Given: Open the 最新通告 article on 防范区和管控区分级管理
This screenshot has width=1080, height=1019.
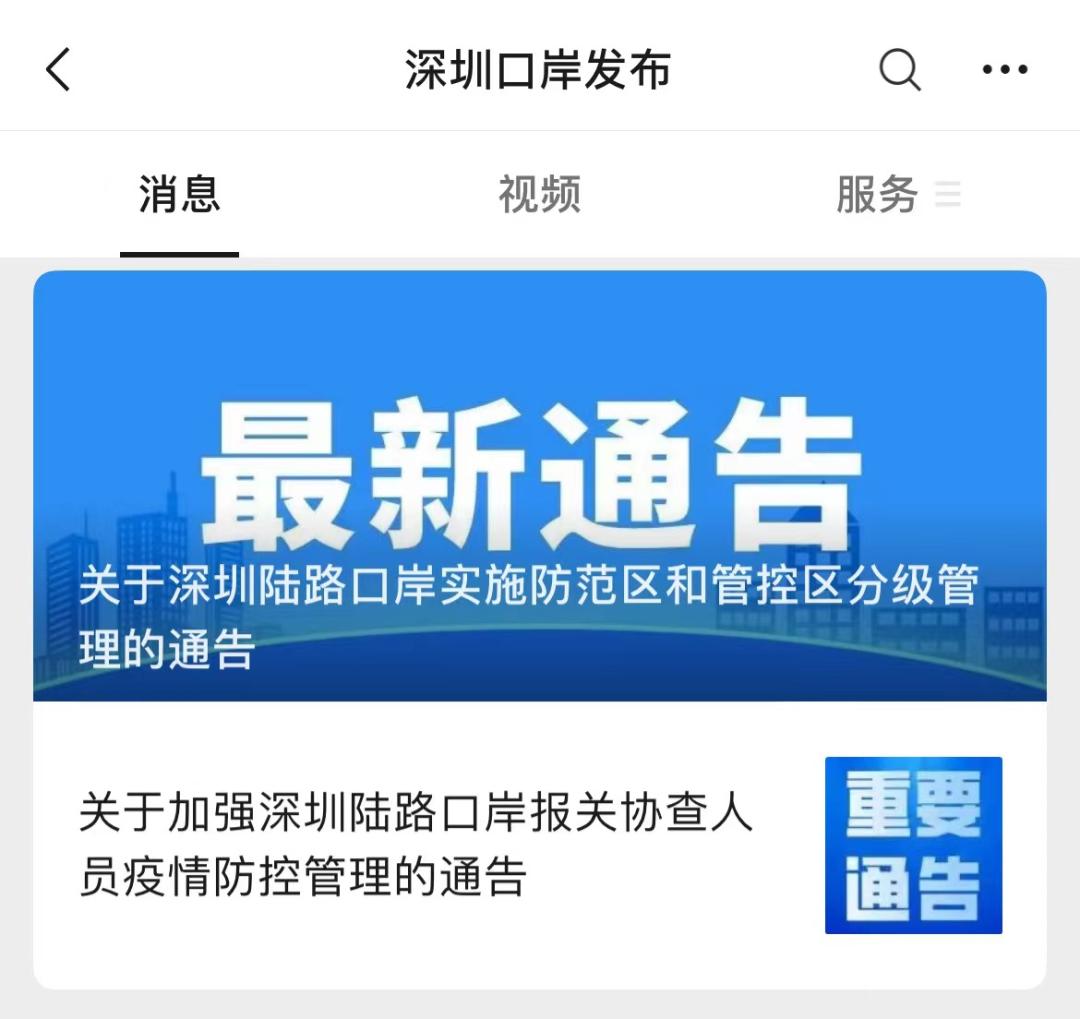Looking at the screenshot, I should point(540,486).
